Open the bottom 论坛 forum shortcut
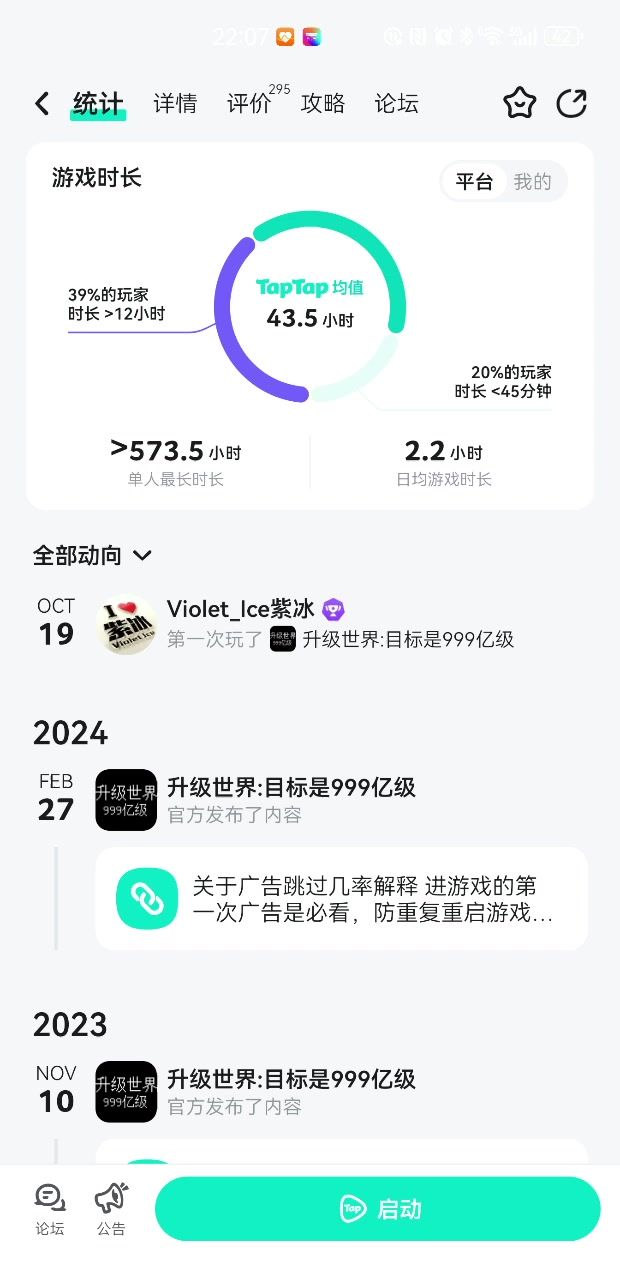The image size is (620, 1280). (49, 1208)
